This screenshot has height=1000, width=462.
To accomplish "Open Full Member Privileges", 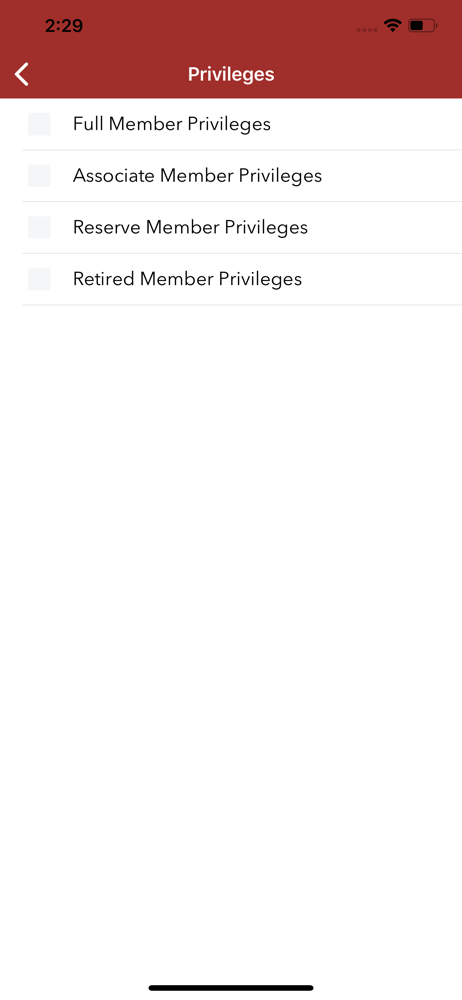I will click(231, 124).
